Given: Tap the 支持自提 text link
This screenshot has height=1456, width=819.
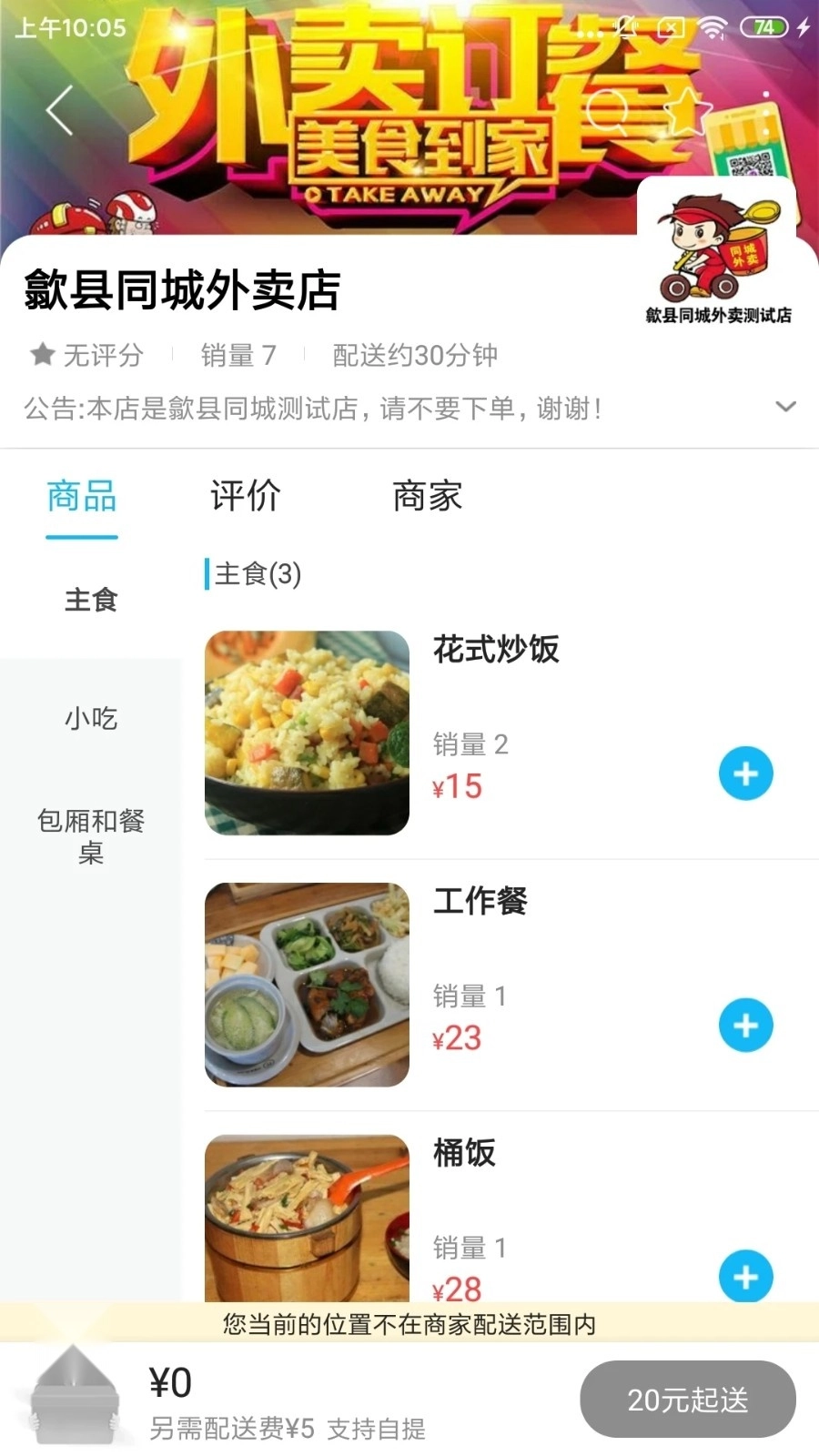Looking at the screenshot, I should coord(377,1429).
